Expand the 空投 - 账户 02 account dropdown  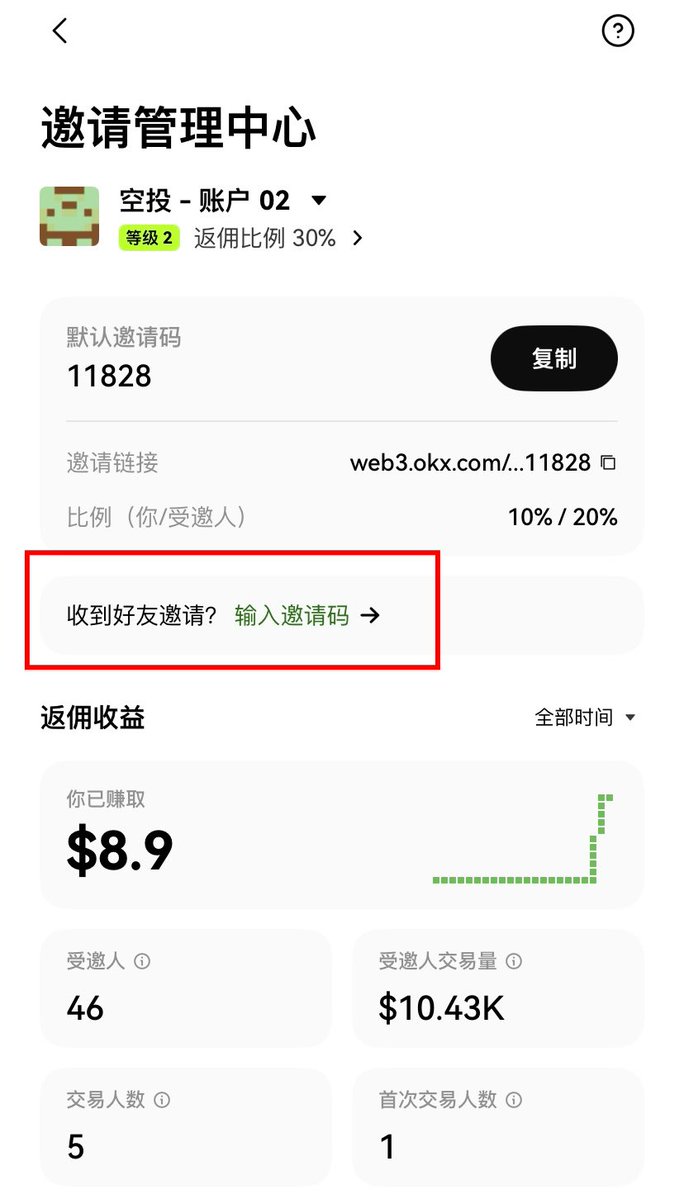coord(319,200)
